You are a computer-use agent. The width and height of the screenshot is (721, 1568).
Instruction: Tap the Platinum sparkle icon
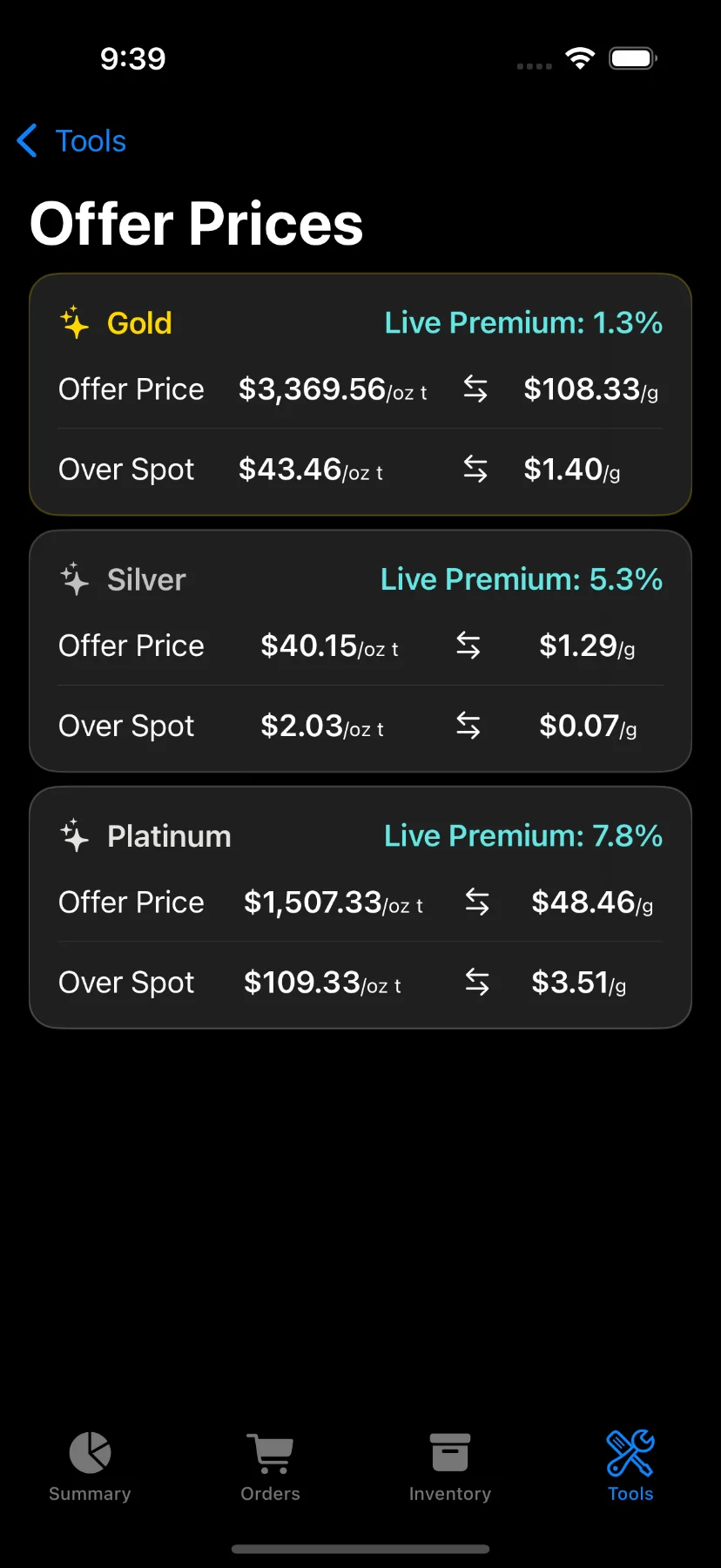tap(75, 835)
